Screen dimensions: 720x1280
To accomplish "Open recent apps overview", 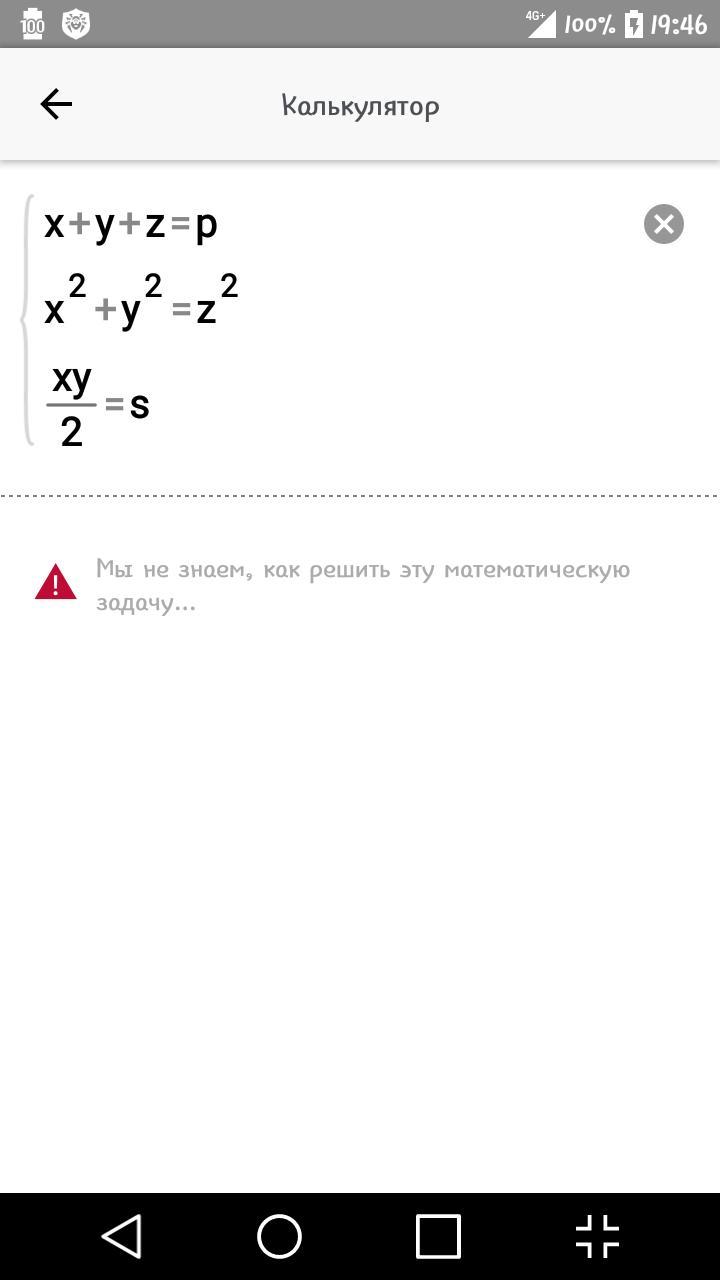I will 438,1236.
